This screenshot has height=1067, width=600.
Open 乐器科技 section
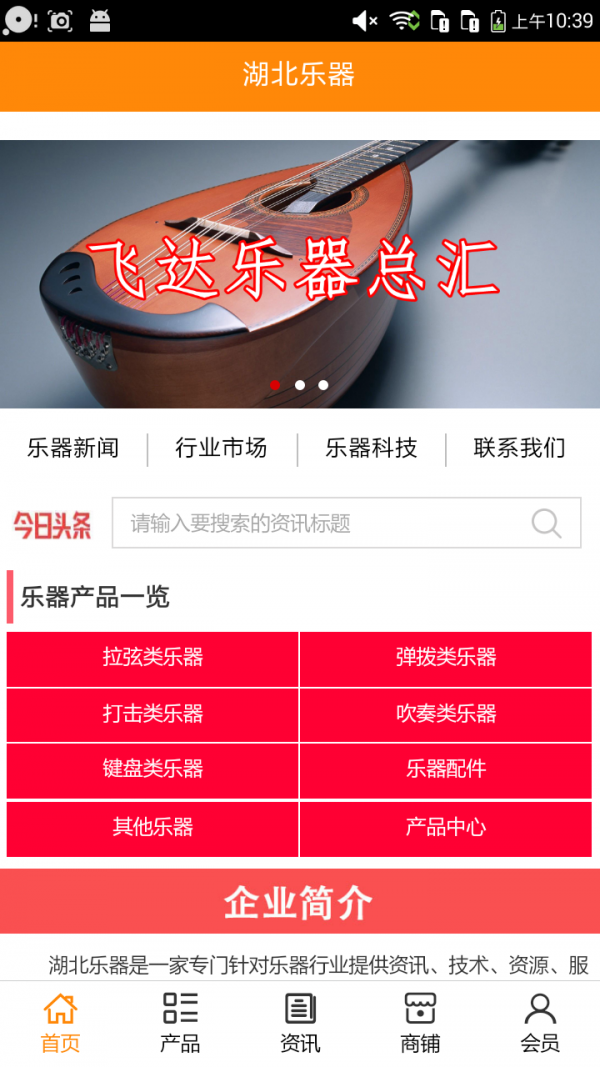click(371, 448)
